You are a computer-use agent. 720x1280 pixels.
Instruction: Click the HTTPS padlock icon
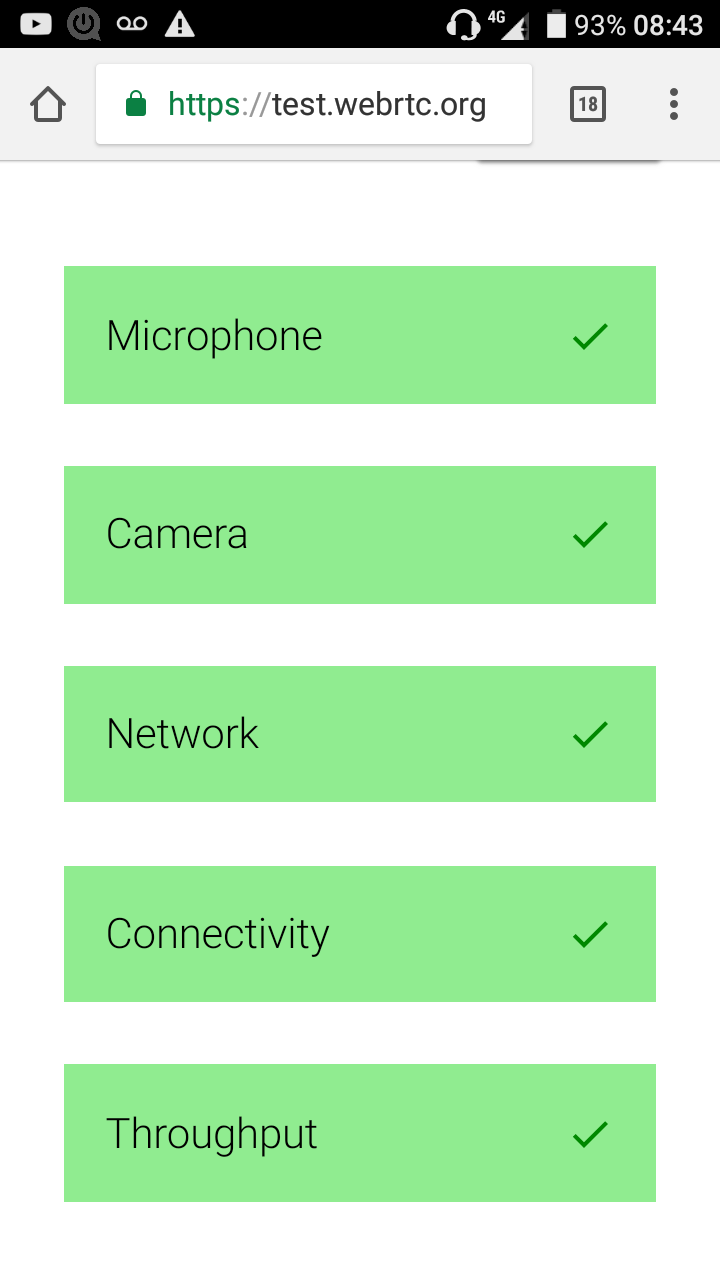coord(135,103)
